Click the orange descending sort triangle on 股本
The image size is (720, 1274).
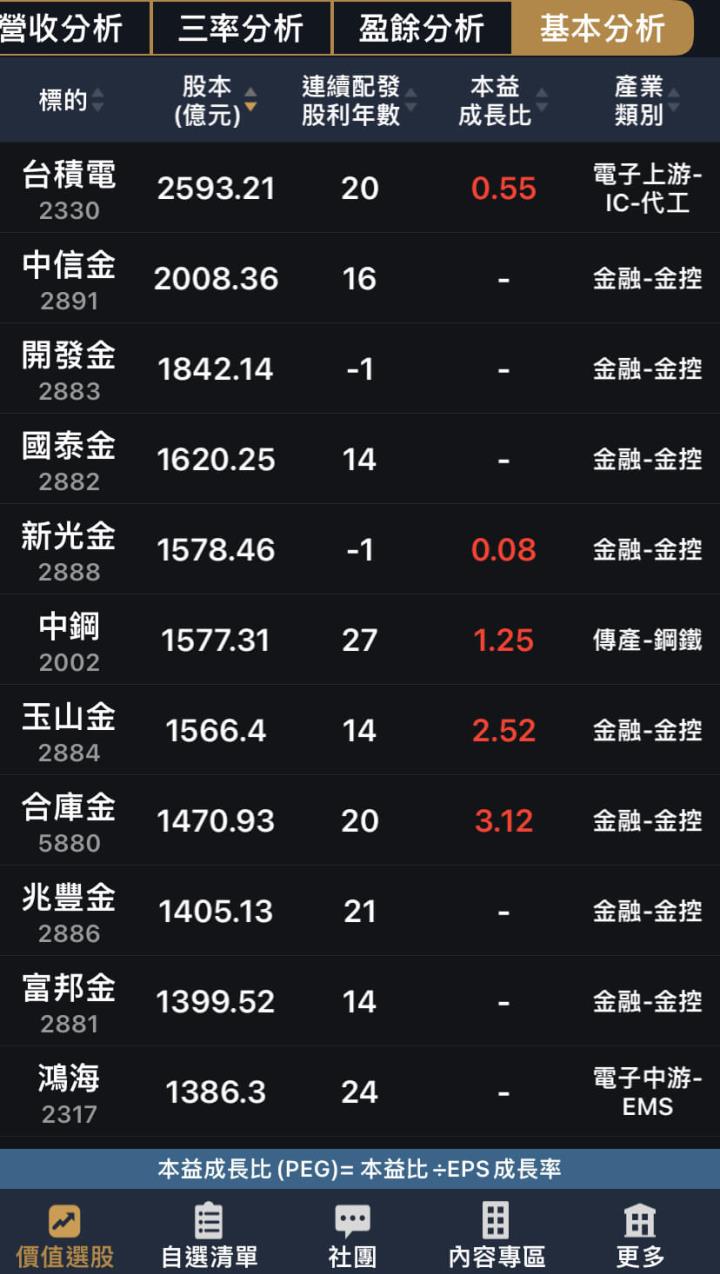[248, 105]
